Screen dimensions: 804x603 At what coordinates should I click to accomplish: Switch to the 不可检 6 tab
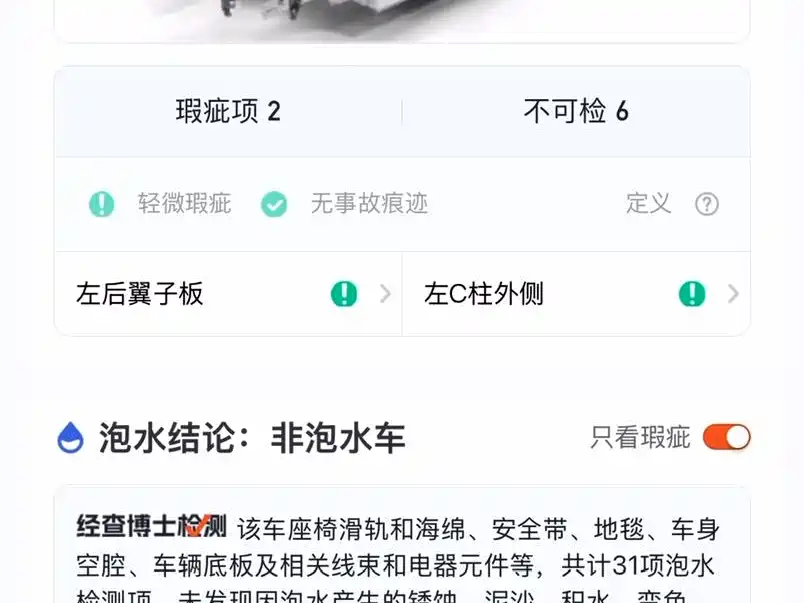pyautogui.click(x=576, y=111)
